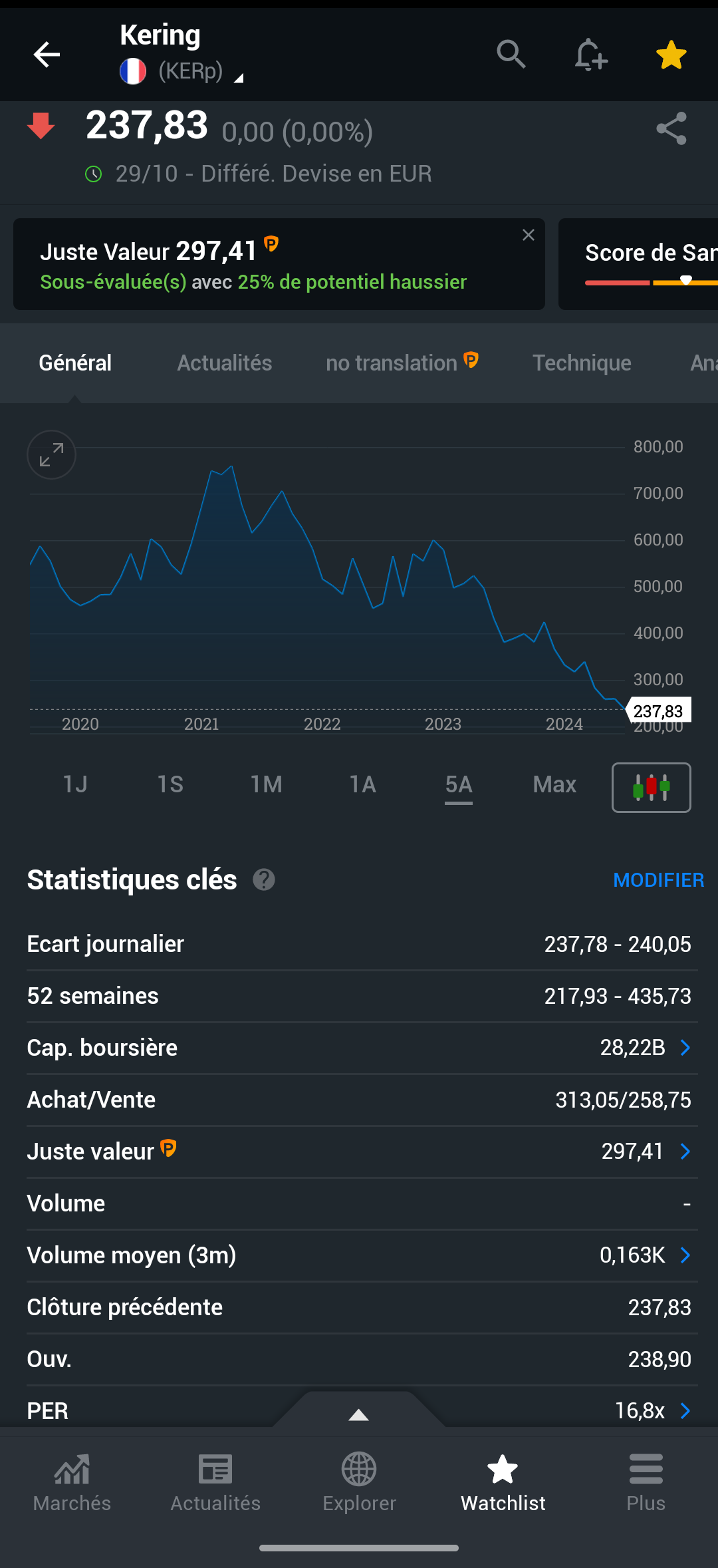
Task: Open the Technique tab
Action: pyautogui.click(x=582, y=363)
